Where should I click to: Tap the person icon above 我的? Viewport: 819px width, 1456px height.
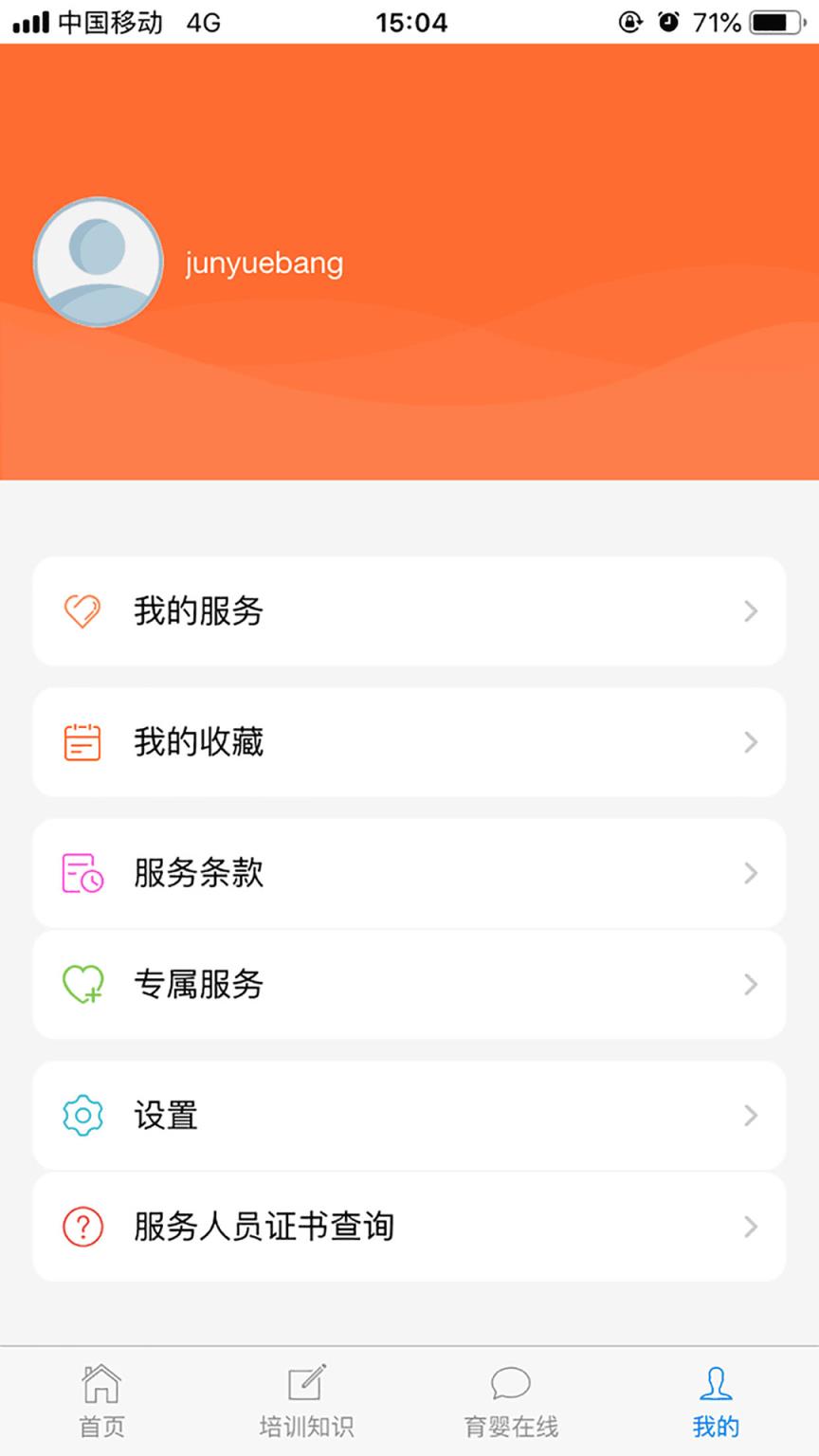pos(717,1385)
